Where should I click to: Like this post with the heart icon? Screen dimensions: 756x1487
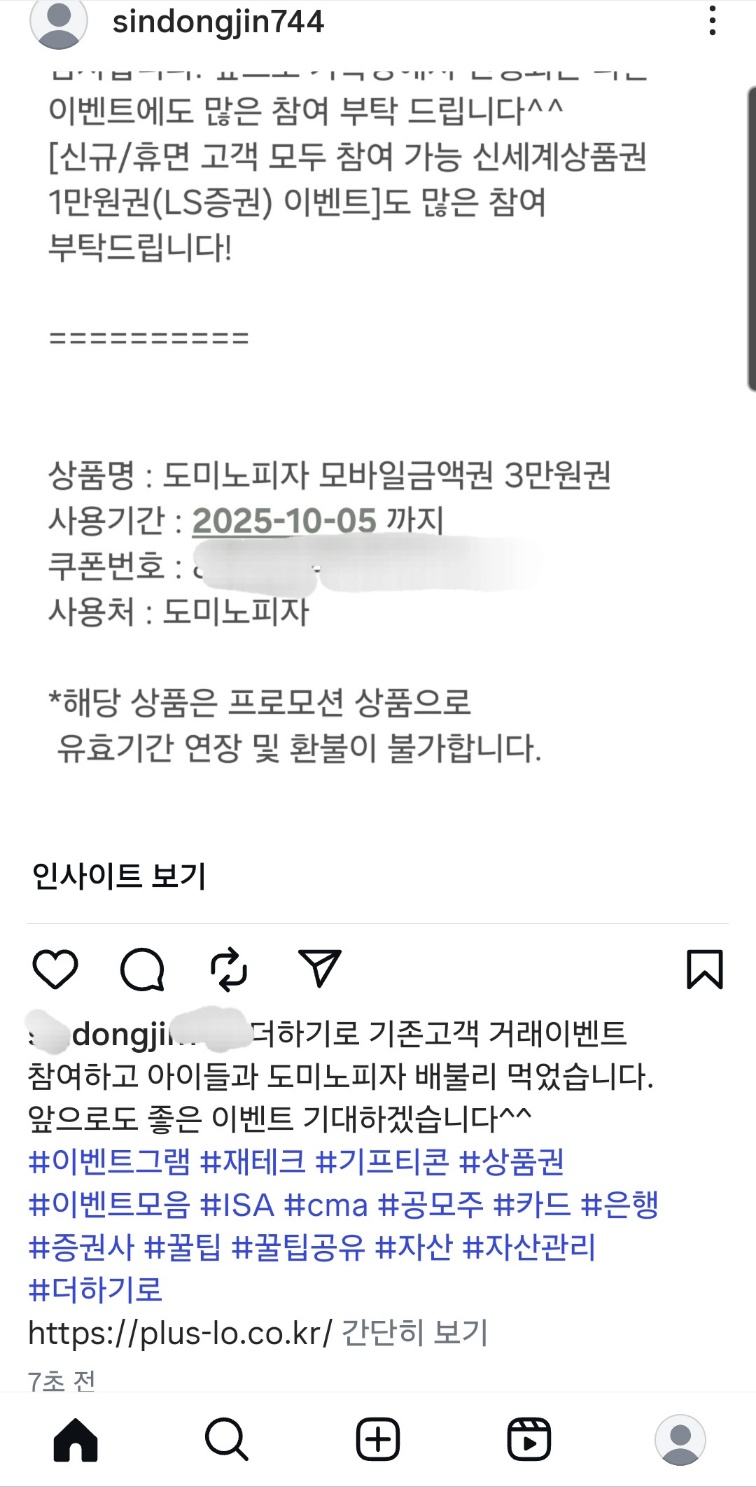pyautogui.click(x=55, y=968)
